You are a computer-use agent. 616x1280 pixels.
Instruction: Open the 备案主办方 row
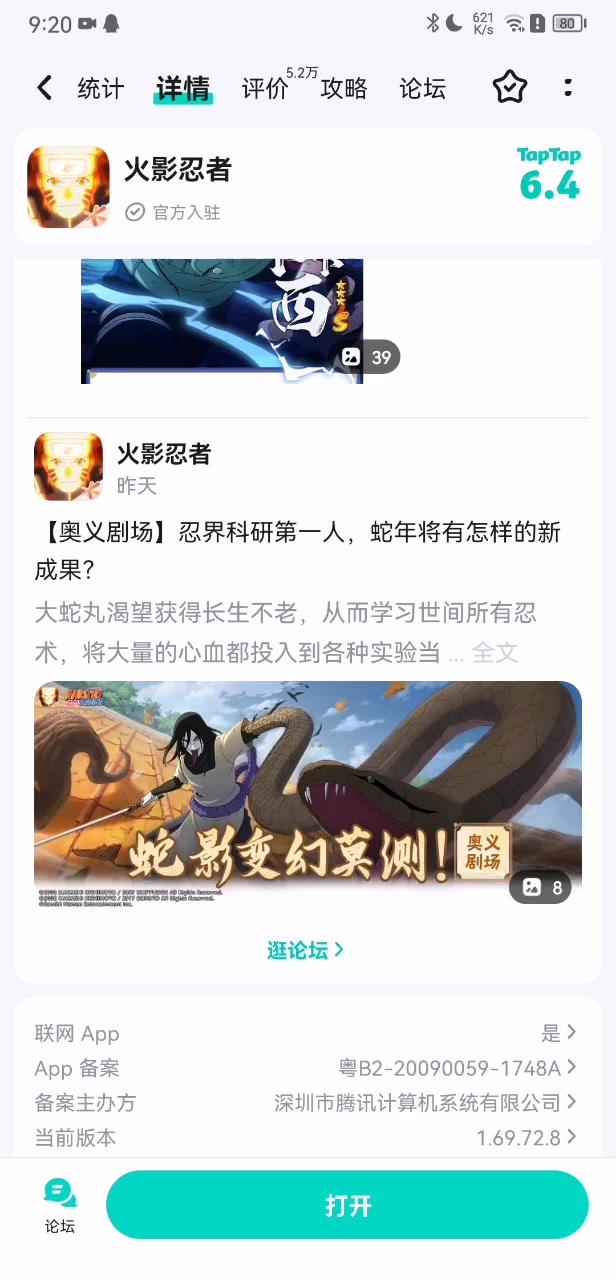(306, 1103)
